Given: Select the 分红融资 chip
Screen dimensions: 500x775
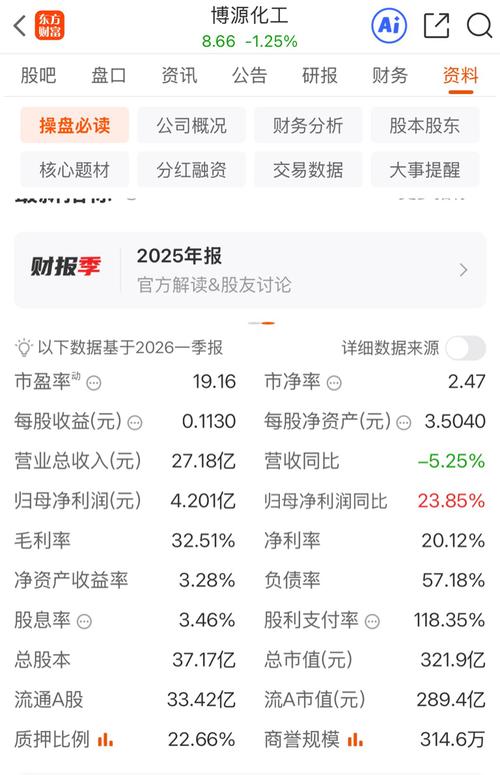Looking at the screenshot, I should point(191,170).
